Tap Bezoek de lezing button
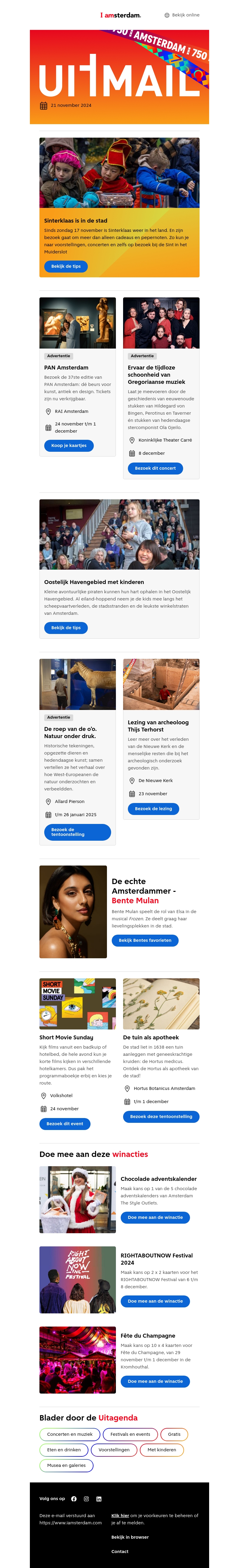The height and width of the screenshot is (1568, 239). tap(153, 808)
